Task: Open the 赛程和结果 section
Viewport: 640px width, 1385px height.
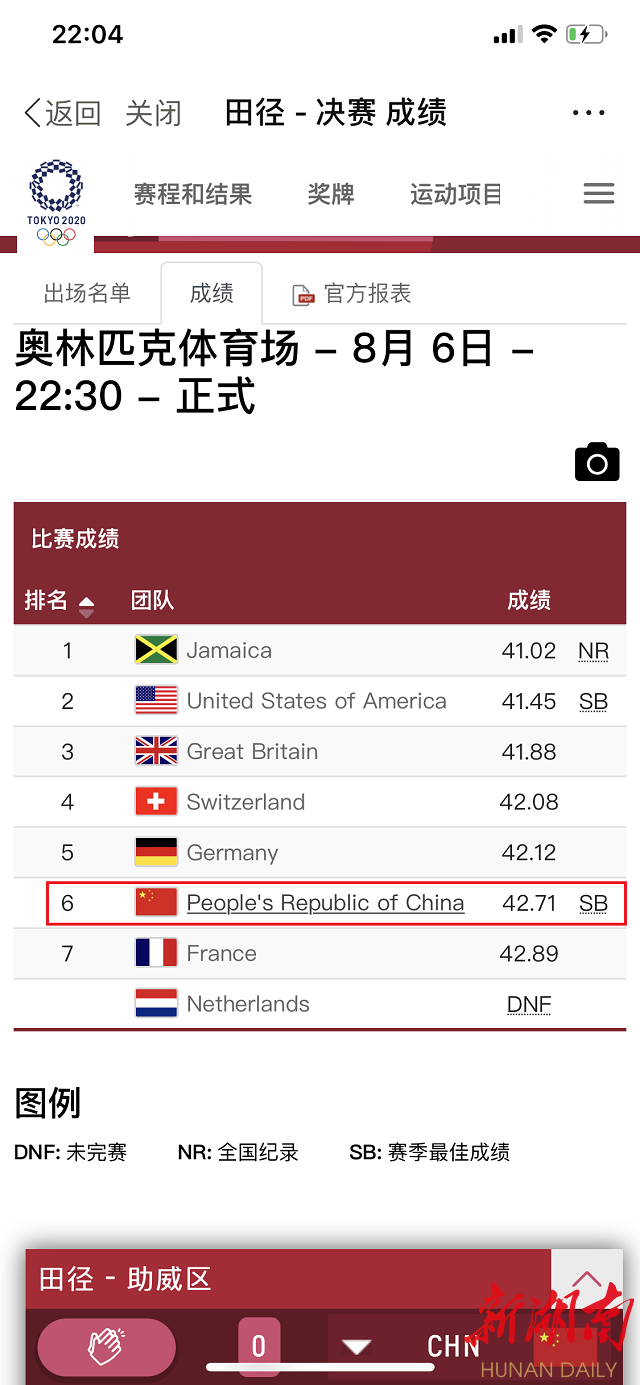Action: click(193, 194)
